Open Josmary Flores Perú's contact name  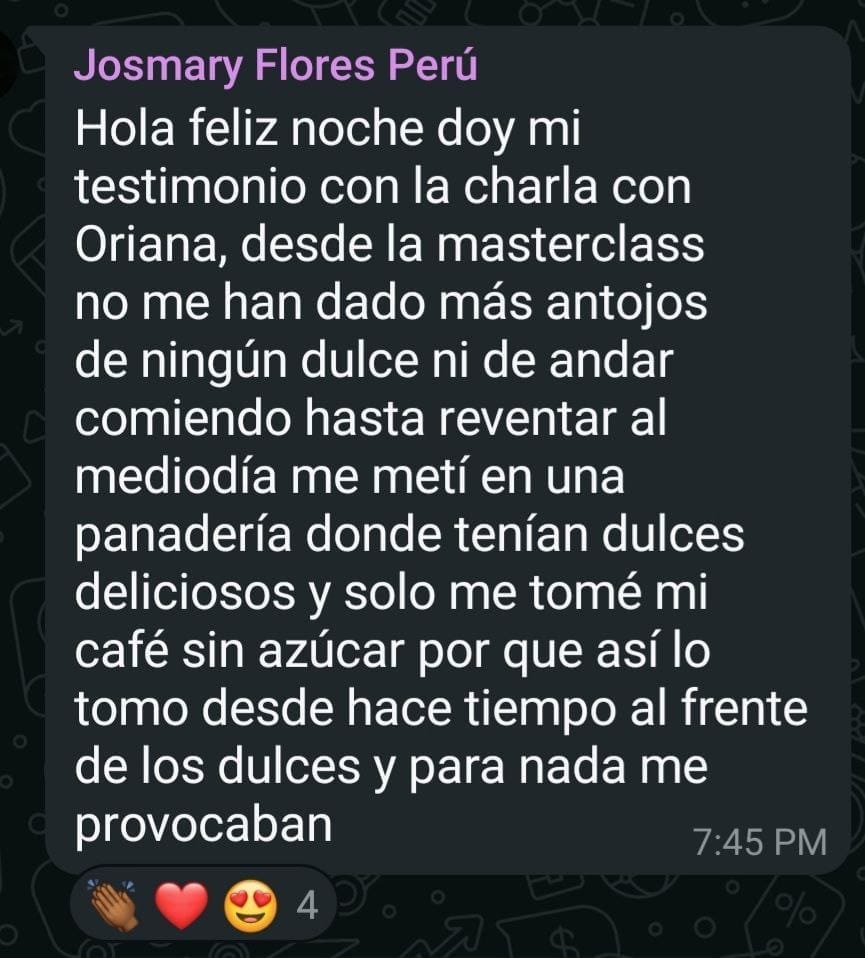pyautogui.click(x=276, y=67)
